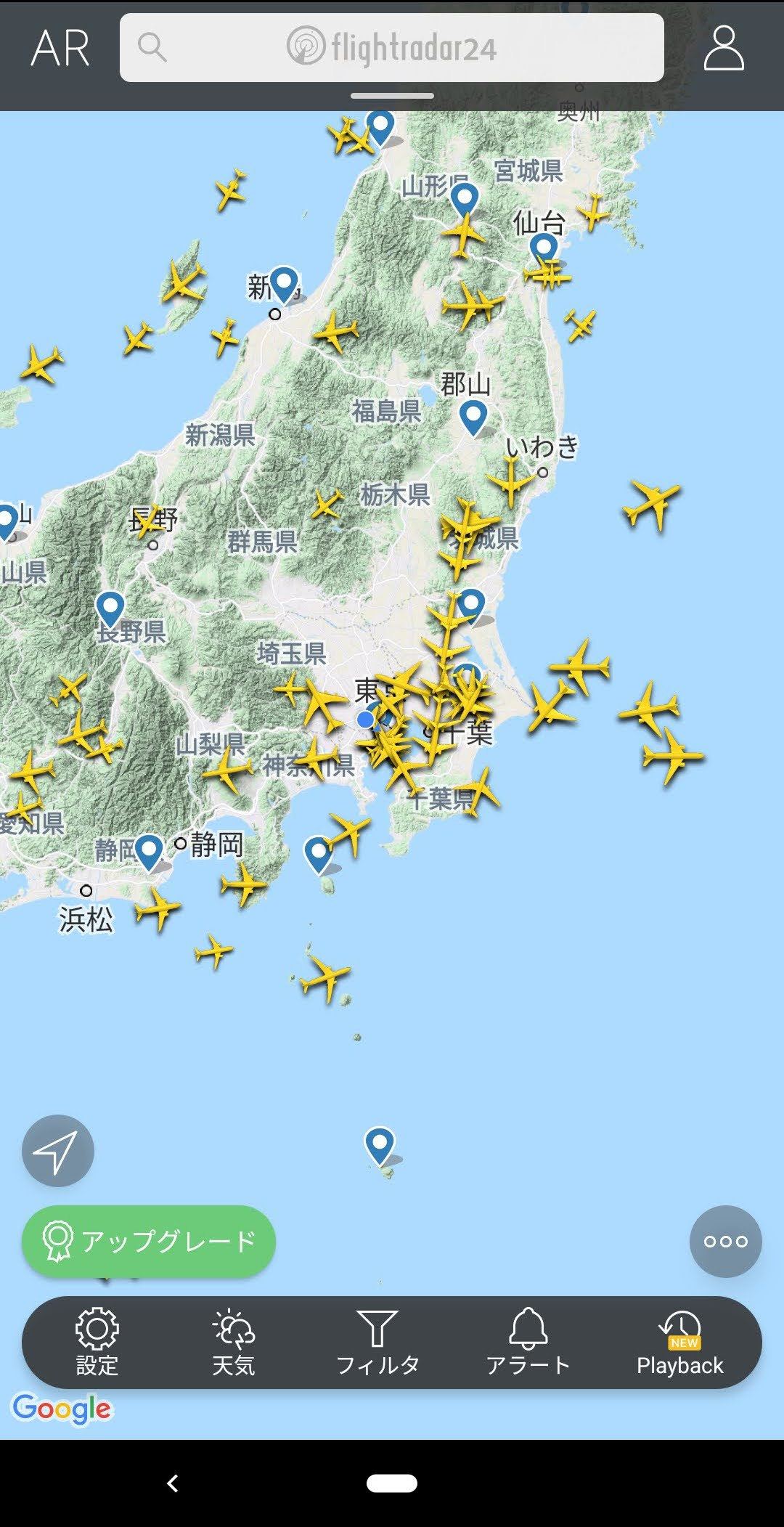Tap the flightradar24 search box

391,47
